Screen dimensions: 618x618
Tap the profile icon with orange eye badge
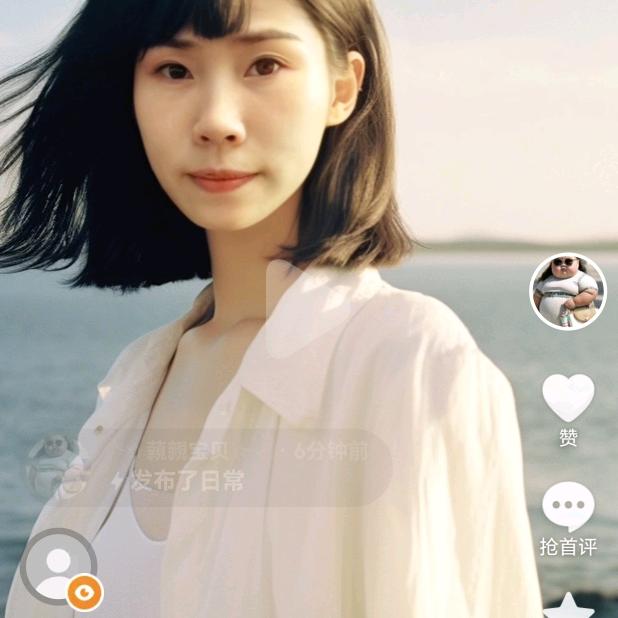coord(60,567)
